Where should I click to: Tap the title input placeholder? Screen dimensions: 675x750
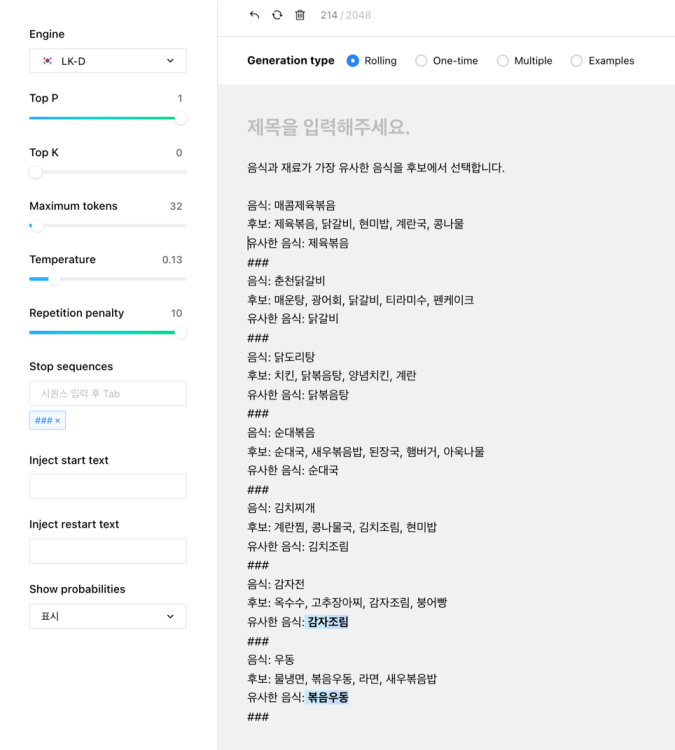pos(328,127)
